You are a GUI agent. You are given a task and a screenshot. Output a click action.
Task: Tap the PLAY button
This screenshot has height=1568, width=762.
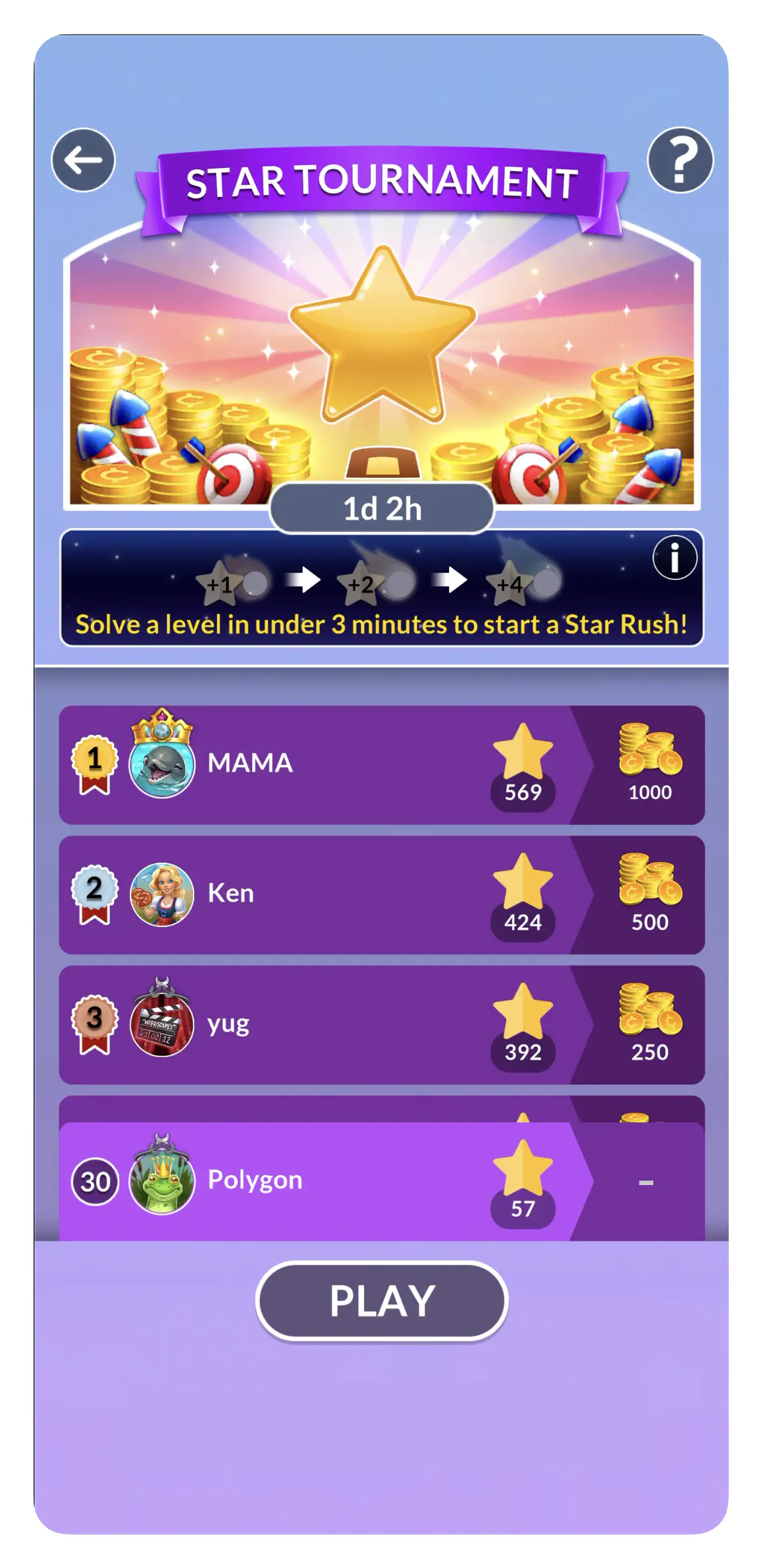[x=381, y=1301]
